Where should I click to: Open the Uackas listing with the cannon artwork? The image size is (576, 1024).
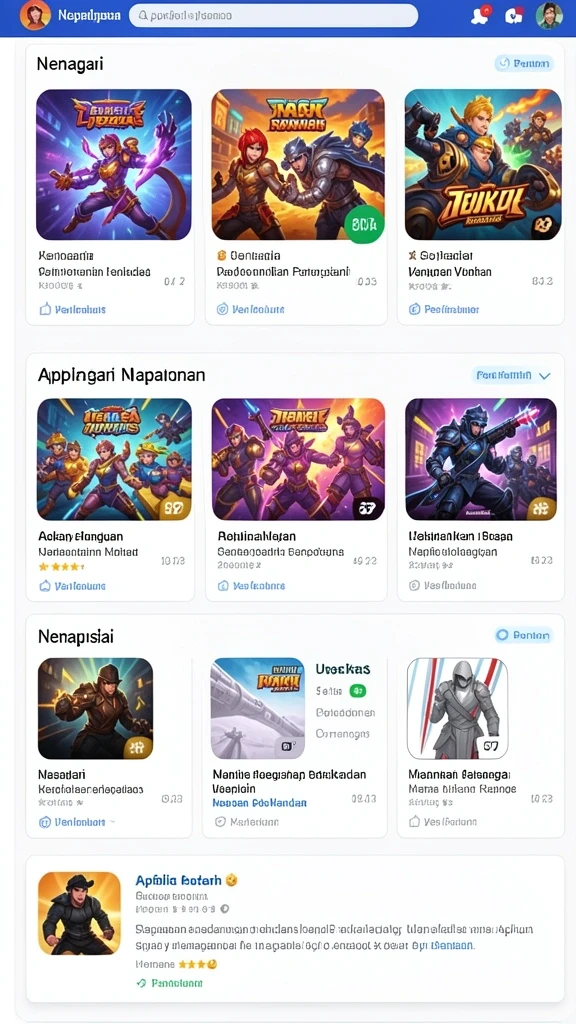click(x=295, y=745)
